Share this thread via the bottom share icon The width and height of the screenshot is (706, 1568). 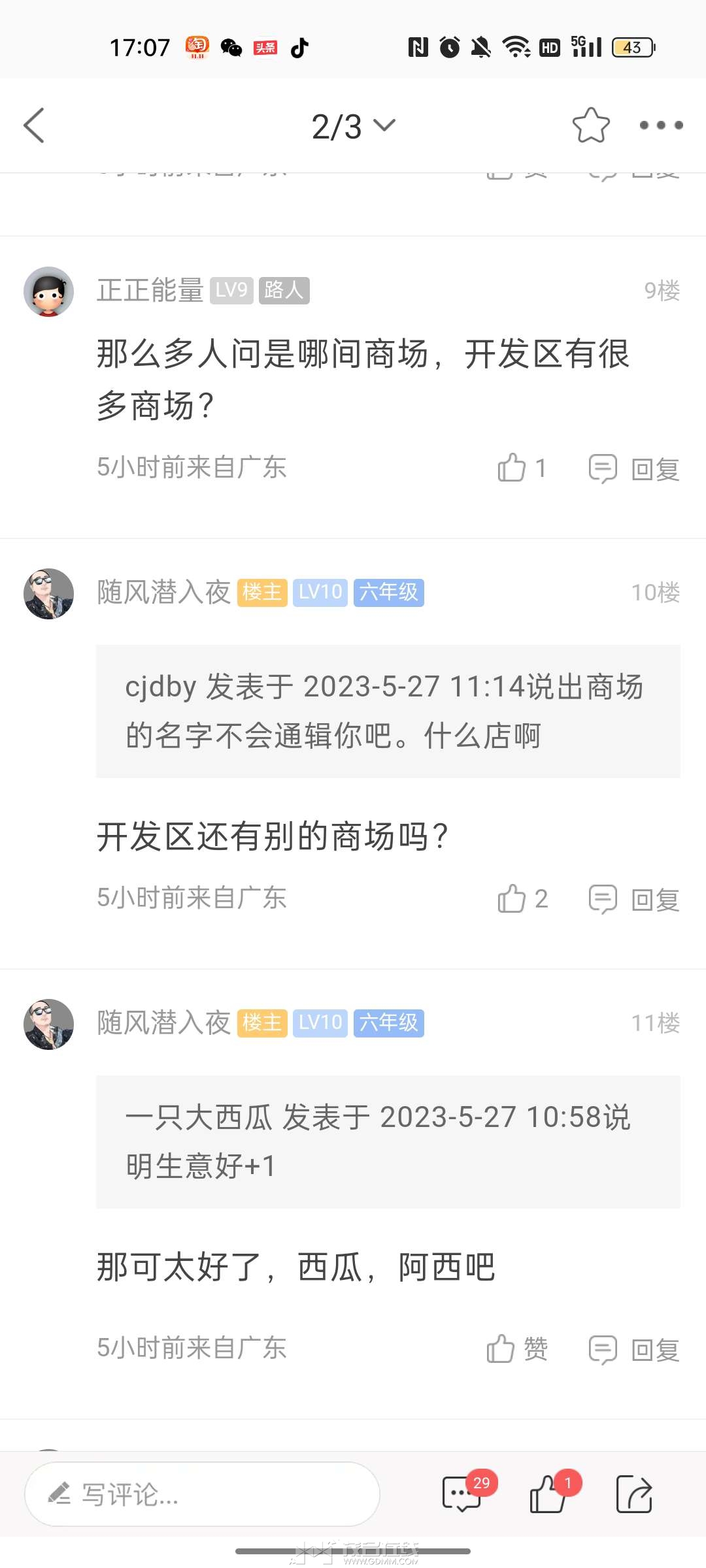click(x=634, y=1494)
